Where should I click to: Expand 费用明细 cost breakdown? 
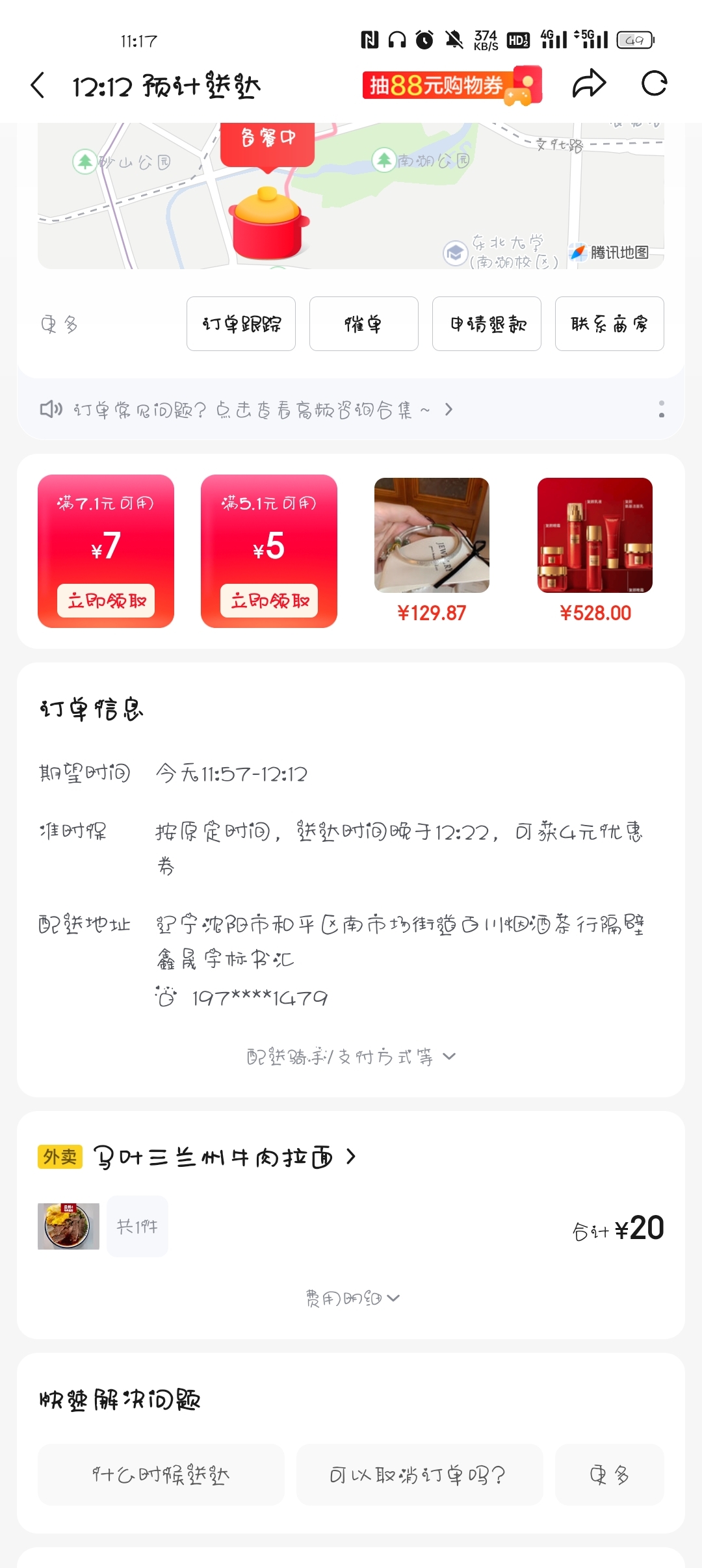click(352, 1298)
